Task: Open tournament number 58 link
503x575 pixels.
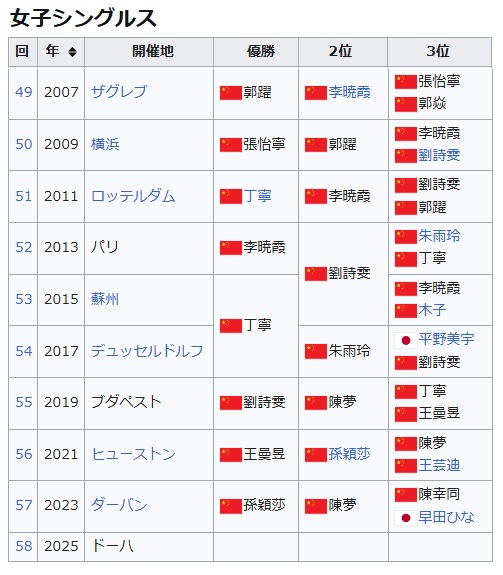Action: coord(24,546)
